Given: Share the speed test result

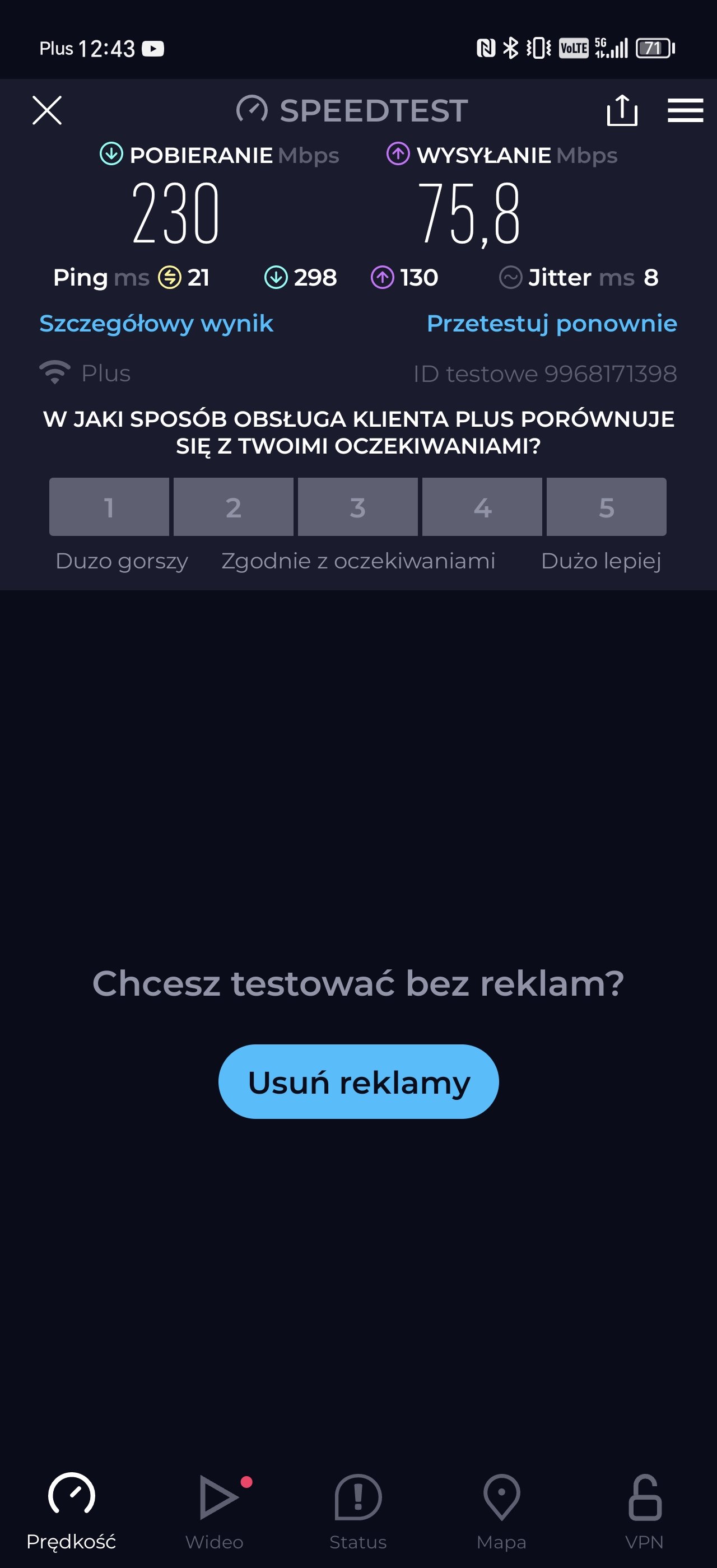Looking at the screenshot, I should (621, 110).
